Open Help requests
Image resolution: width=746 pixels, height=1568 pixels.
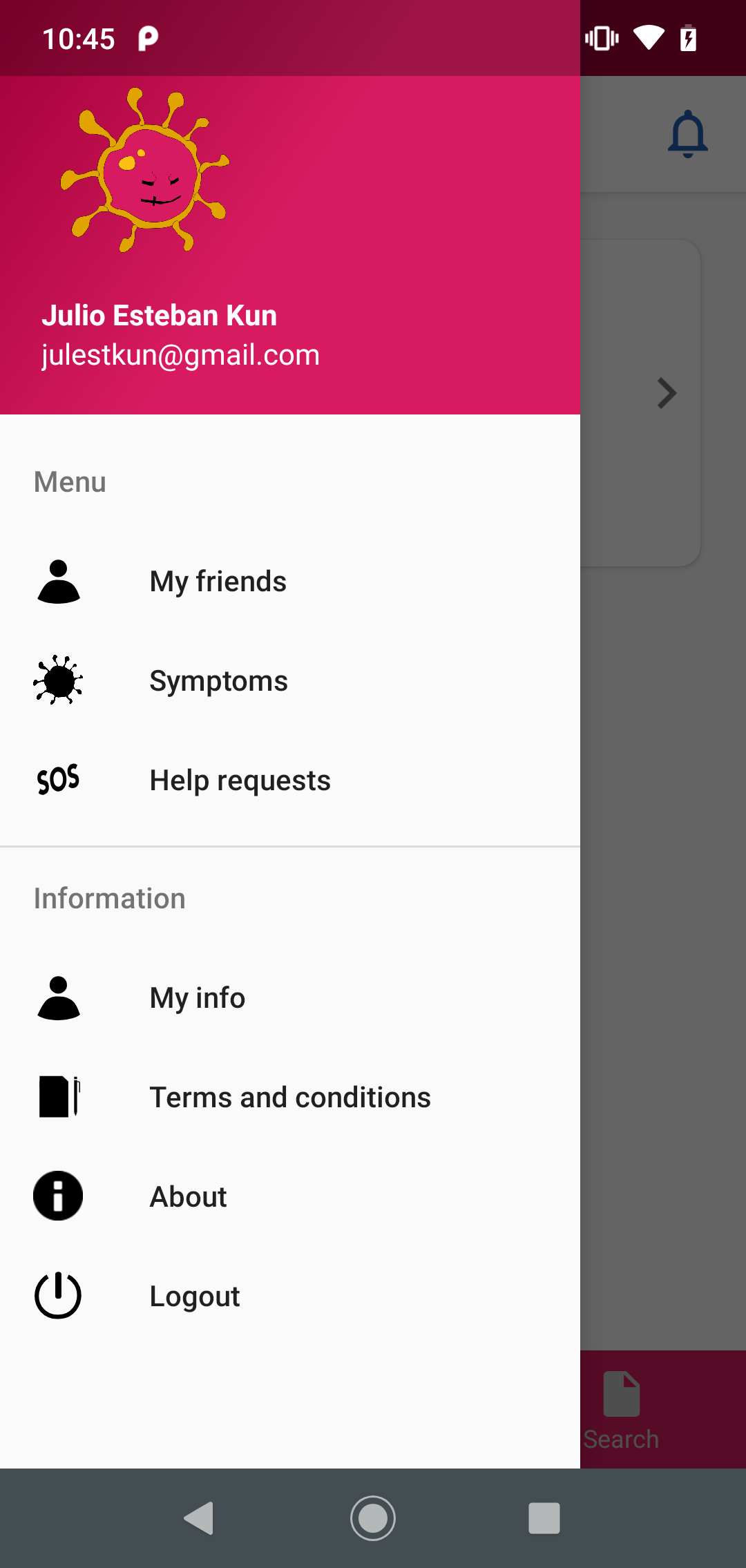click(240, 781)
